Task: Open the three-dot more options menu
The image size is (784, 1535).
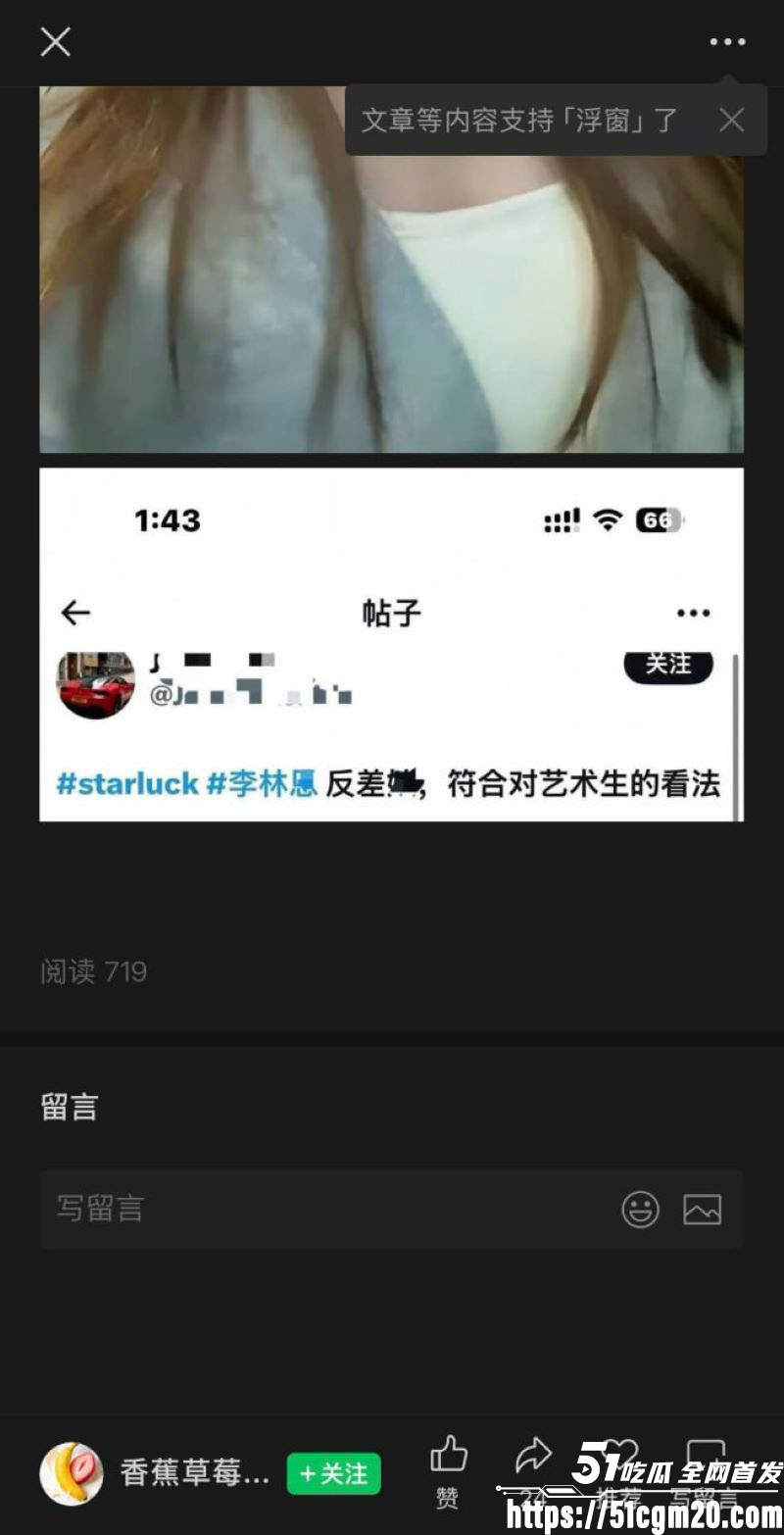Action: point(726,41)
